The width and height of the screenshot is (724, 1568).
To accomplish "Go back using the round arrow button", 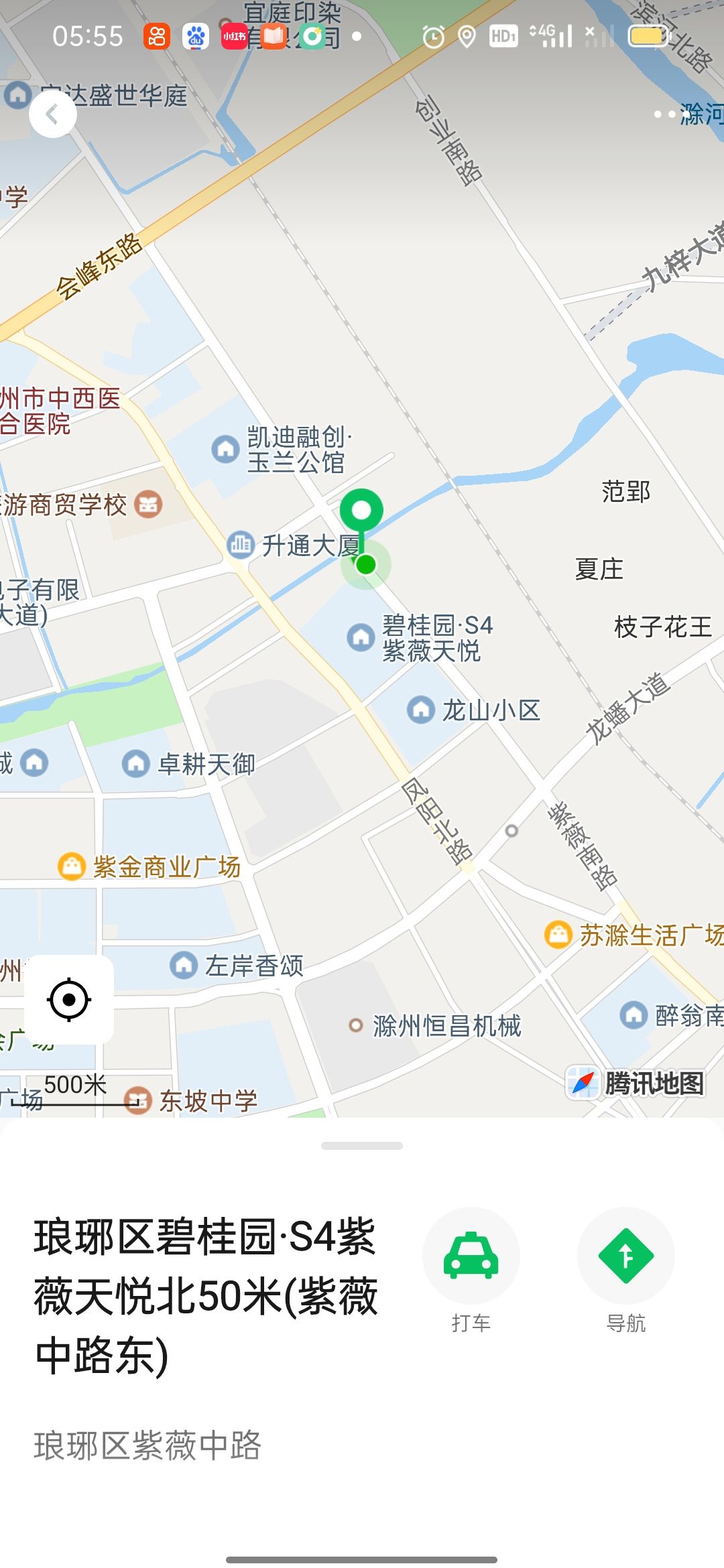I will pos(52,115).
